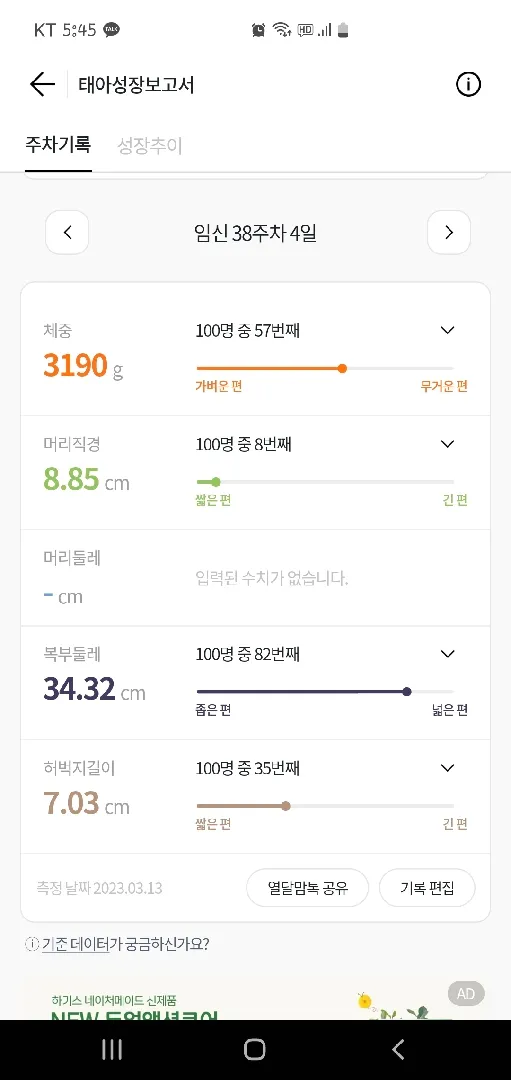Go back using the top-left arrow
The width and height of the screenshot is (511, 1080).
click(x=42, y=85)
